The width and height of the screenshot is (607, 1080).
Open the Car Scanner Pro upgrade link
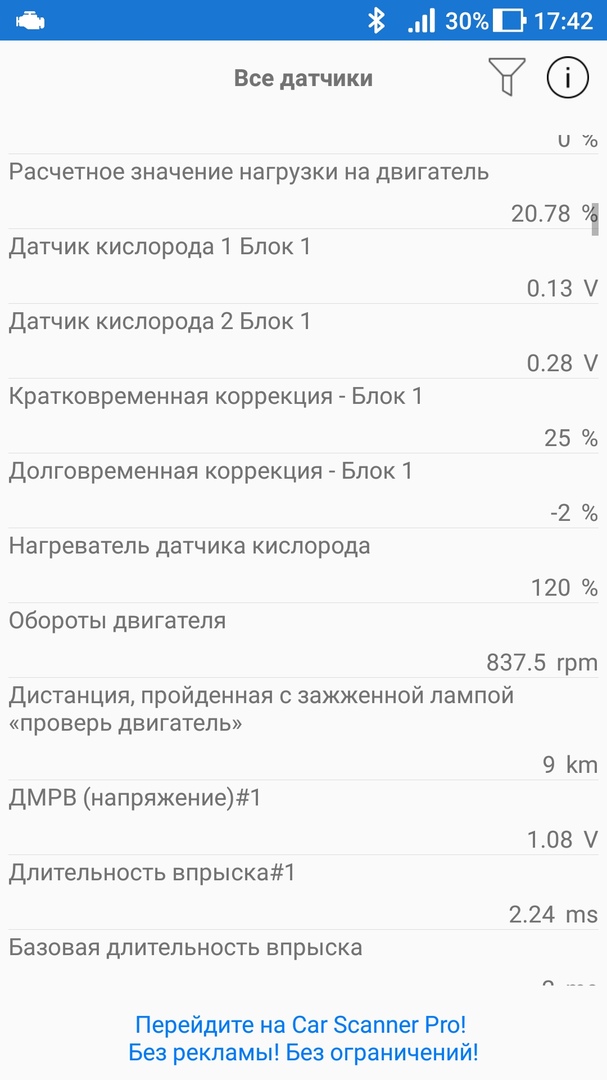[x=303, y=1038]
